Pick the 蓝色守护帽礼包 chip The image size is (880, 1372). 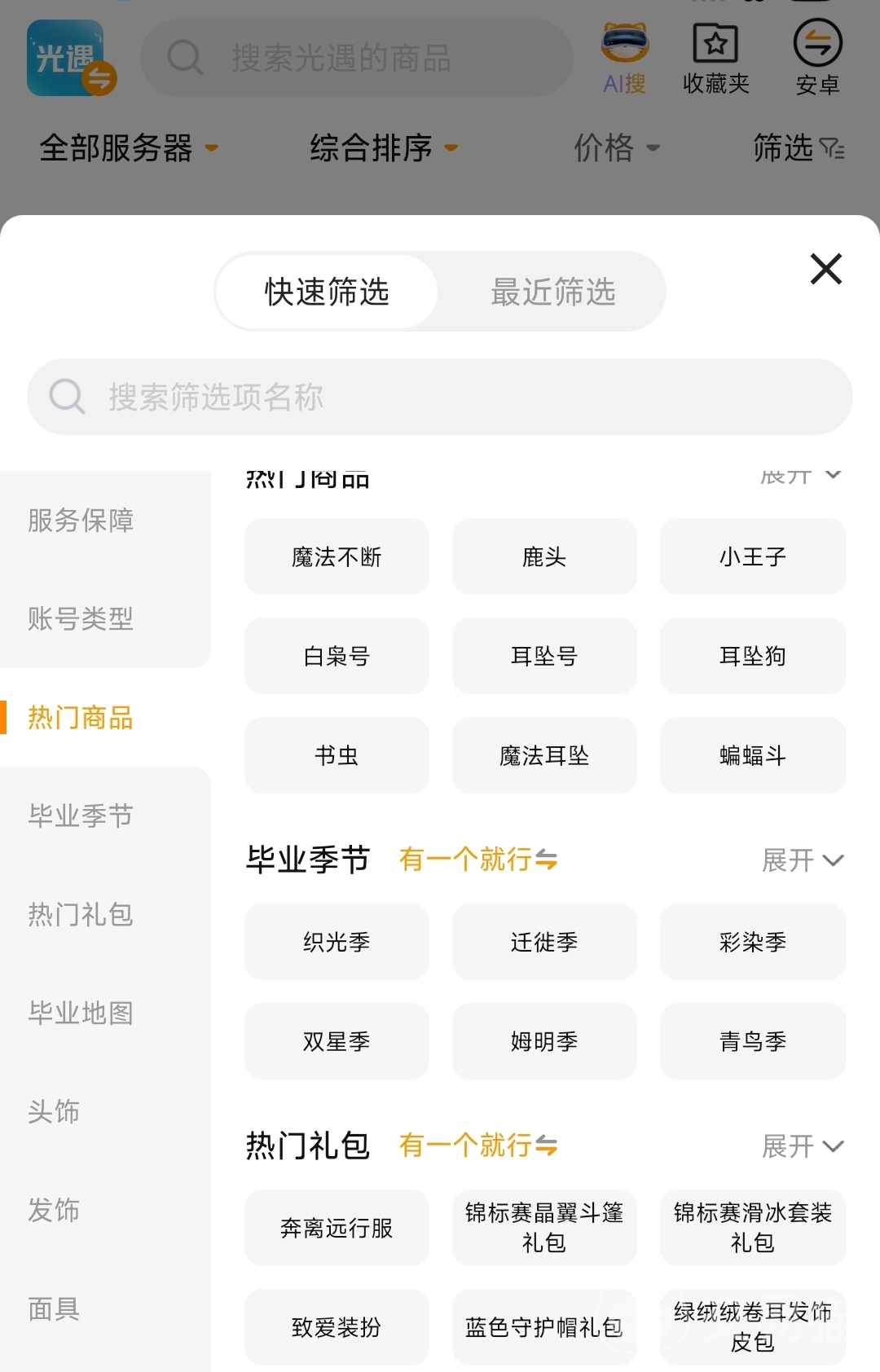544,1328
